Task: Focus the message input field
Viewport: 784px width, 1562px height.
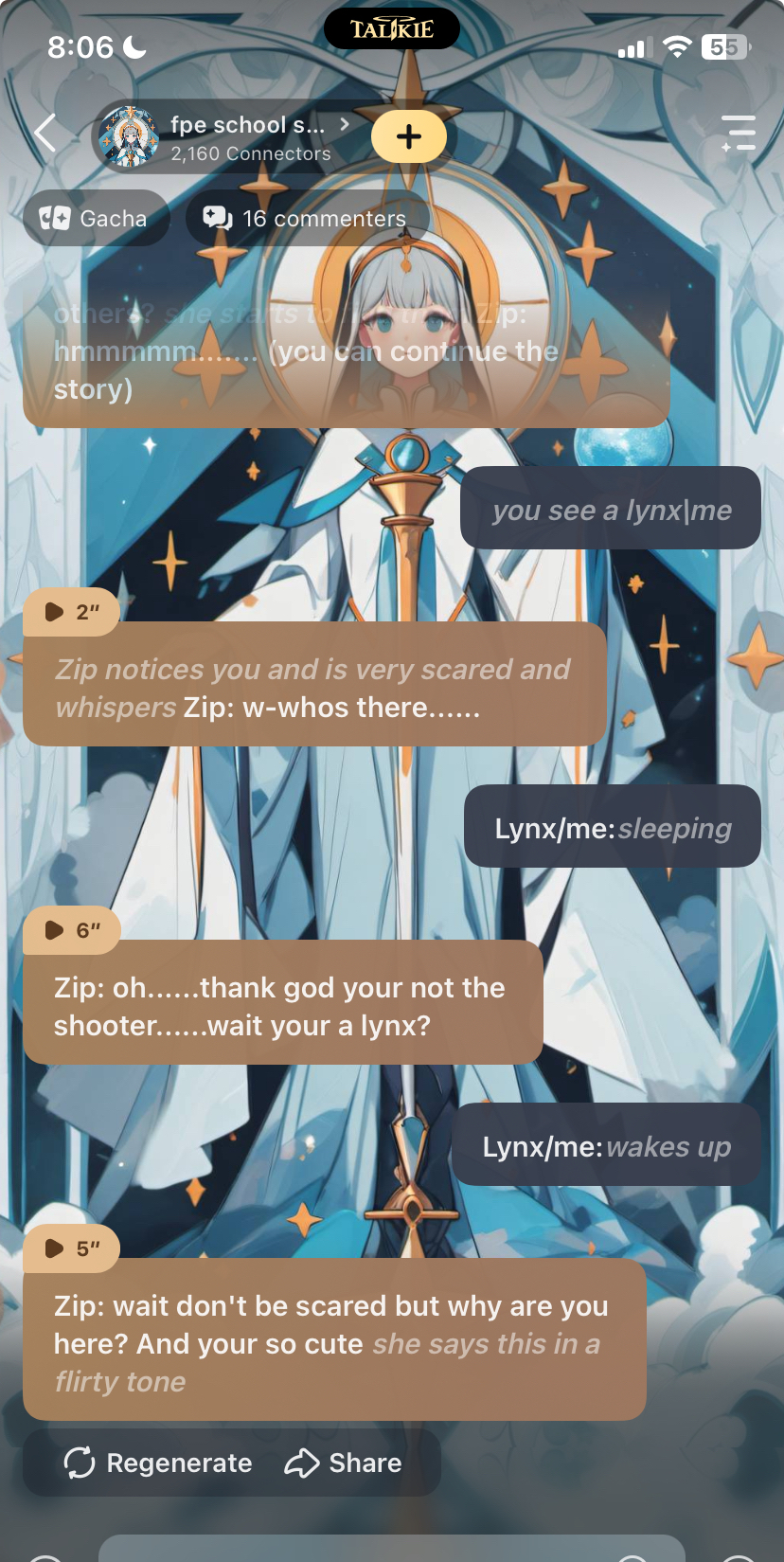Action: pos(391,1550)
